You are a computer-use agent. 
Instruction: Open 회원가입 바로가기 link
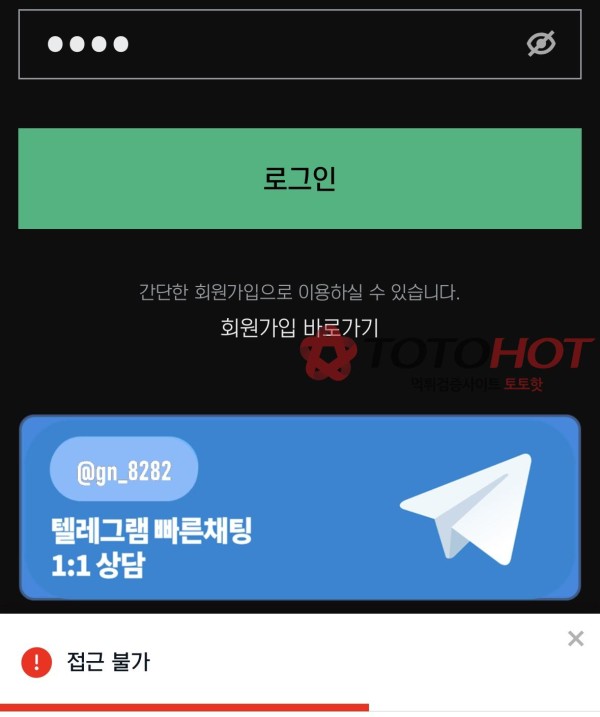coord(299,327)
